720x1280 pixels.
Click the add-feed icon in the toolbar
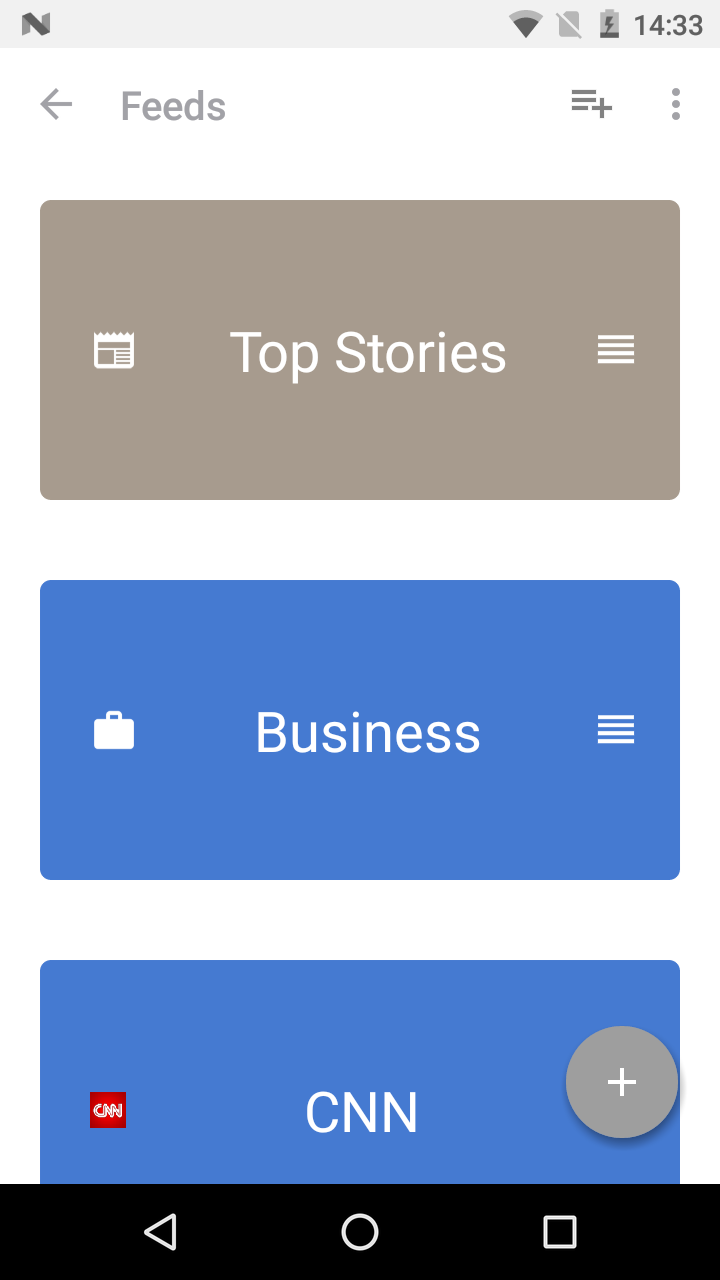coord(590,103)
